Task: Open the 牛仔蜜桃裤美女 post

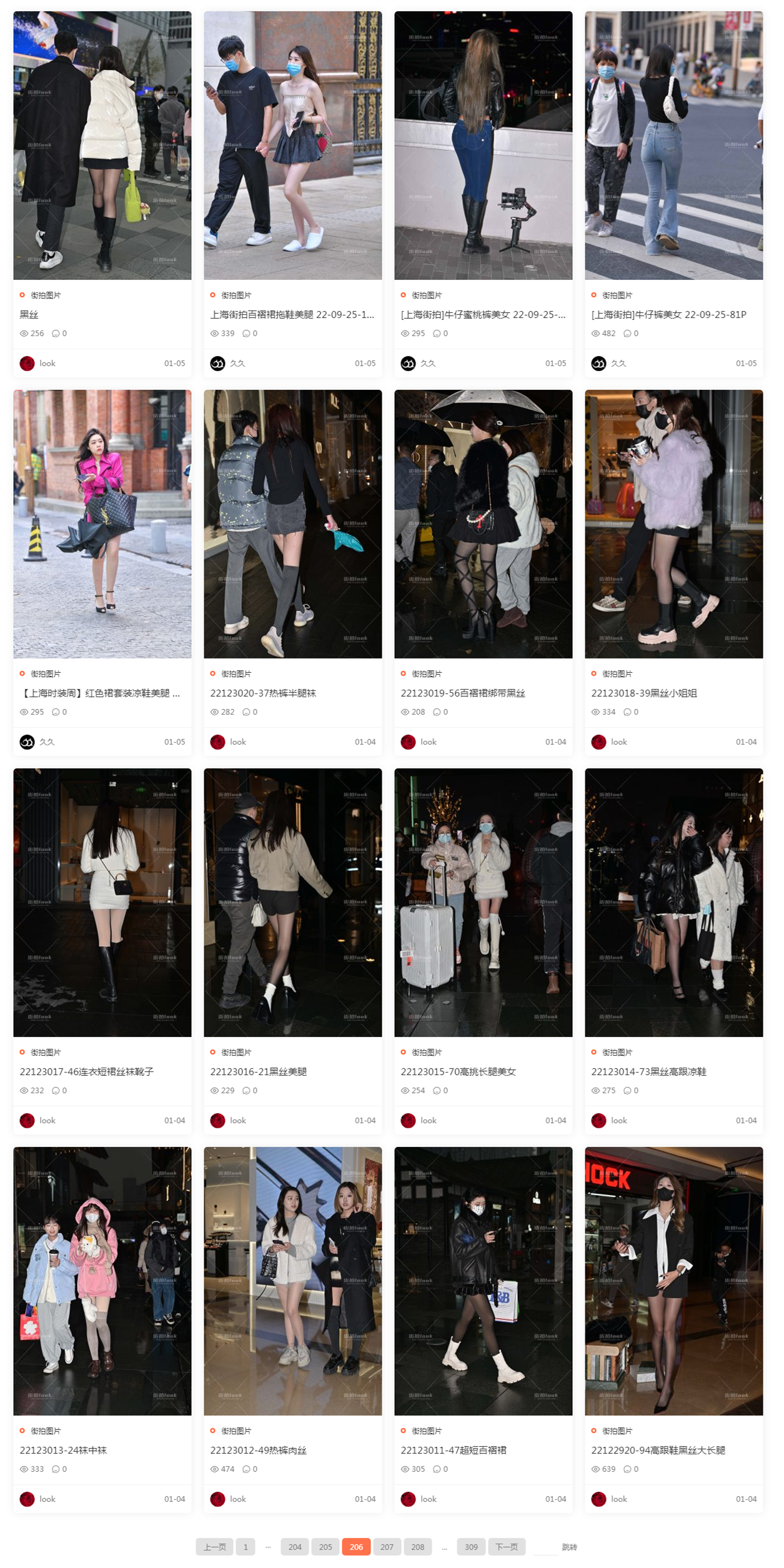Action: [x=482, y=314]
